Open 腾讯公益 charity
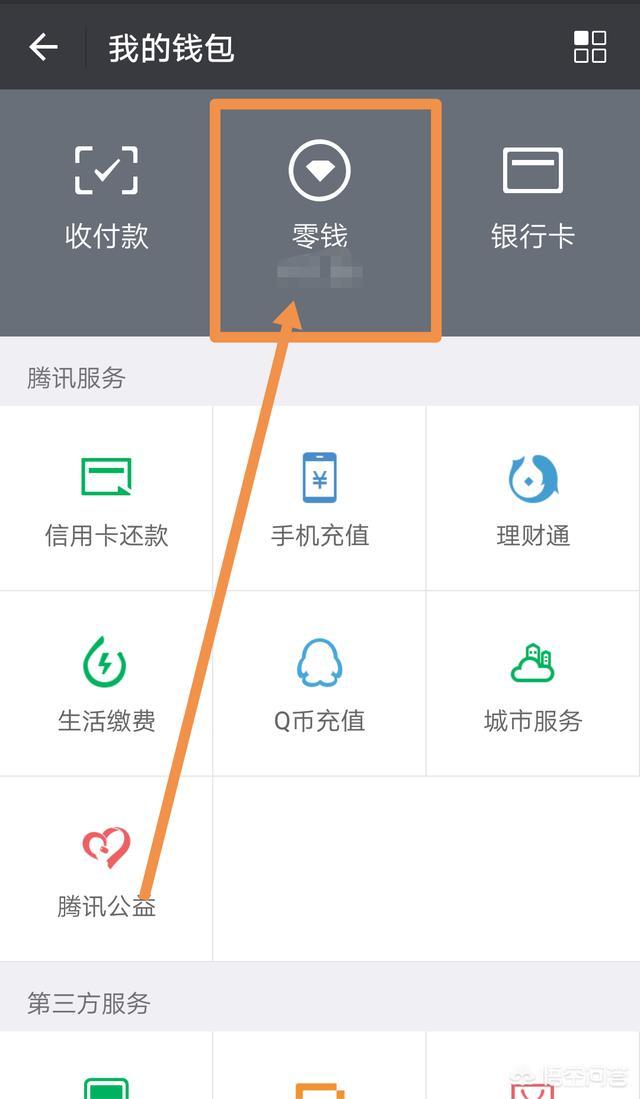 pyautogui.click(x=107, y=869)
